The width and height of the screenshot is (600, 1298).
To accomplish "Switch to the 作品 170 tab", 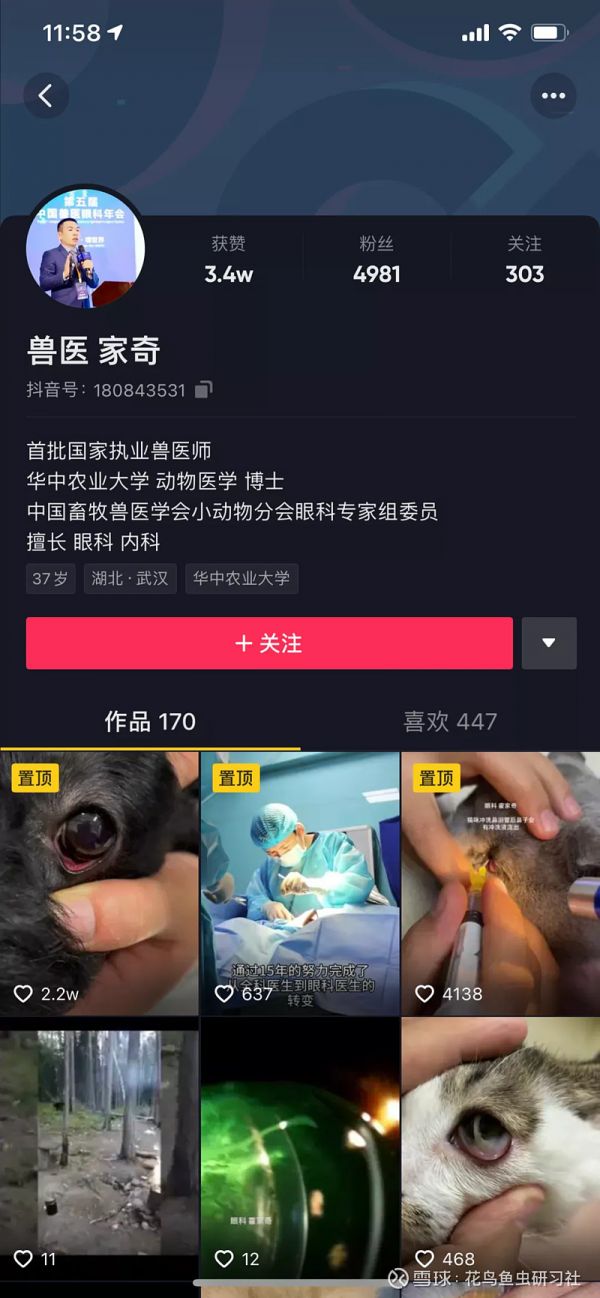I will coord(150,722).
